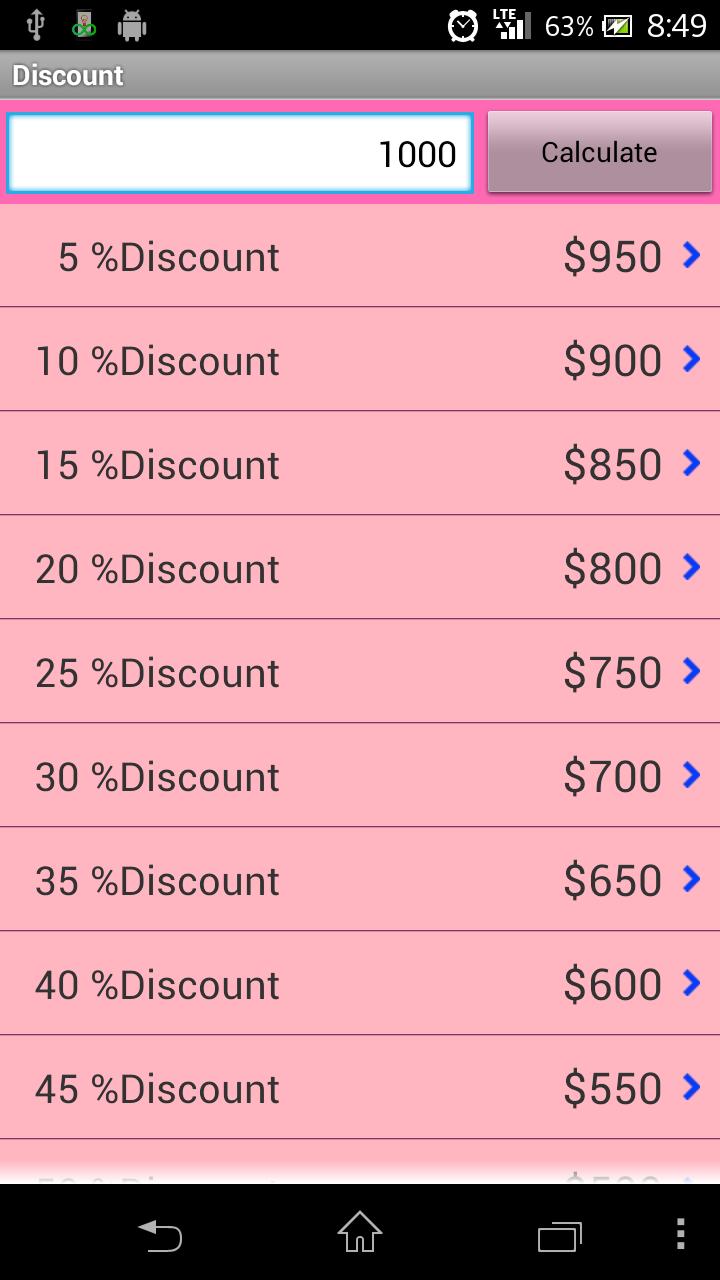The height and width of the screenshot is (1280, 720).
Task: Select the 10 %Discount result
Action: coord(360,361)
